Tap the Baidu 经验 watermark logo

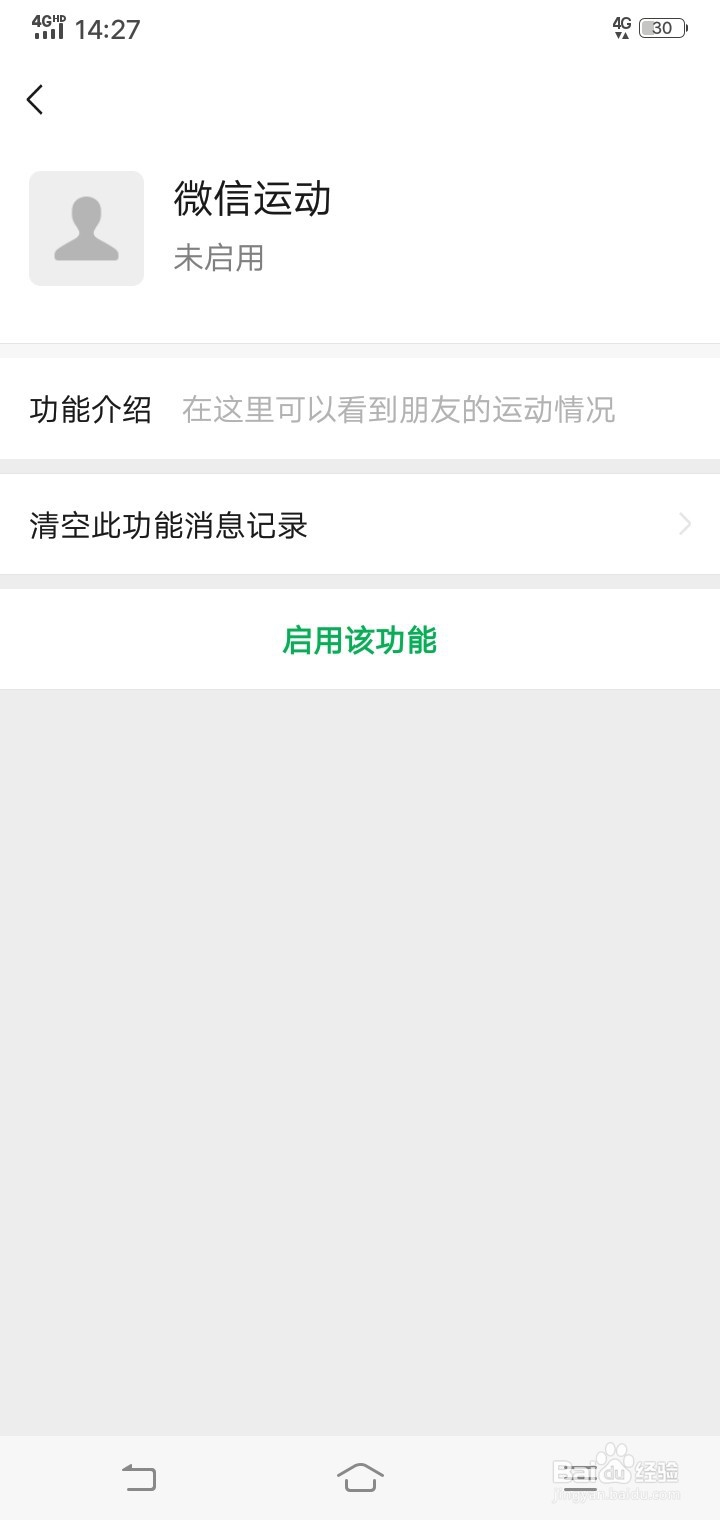615,1475
